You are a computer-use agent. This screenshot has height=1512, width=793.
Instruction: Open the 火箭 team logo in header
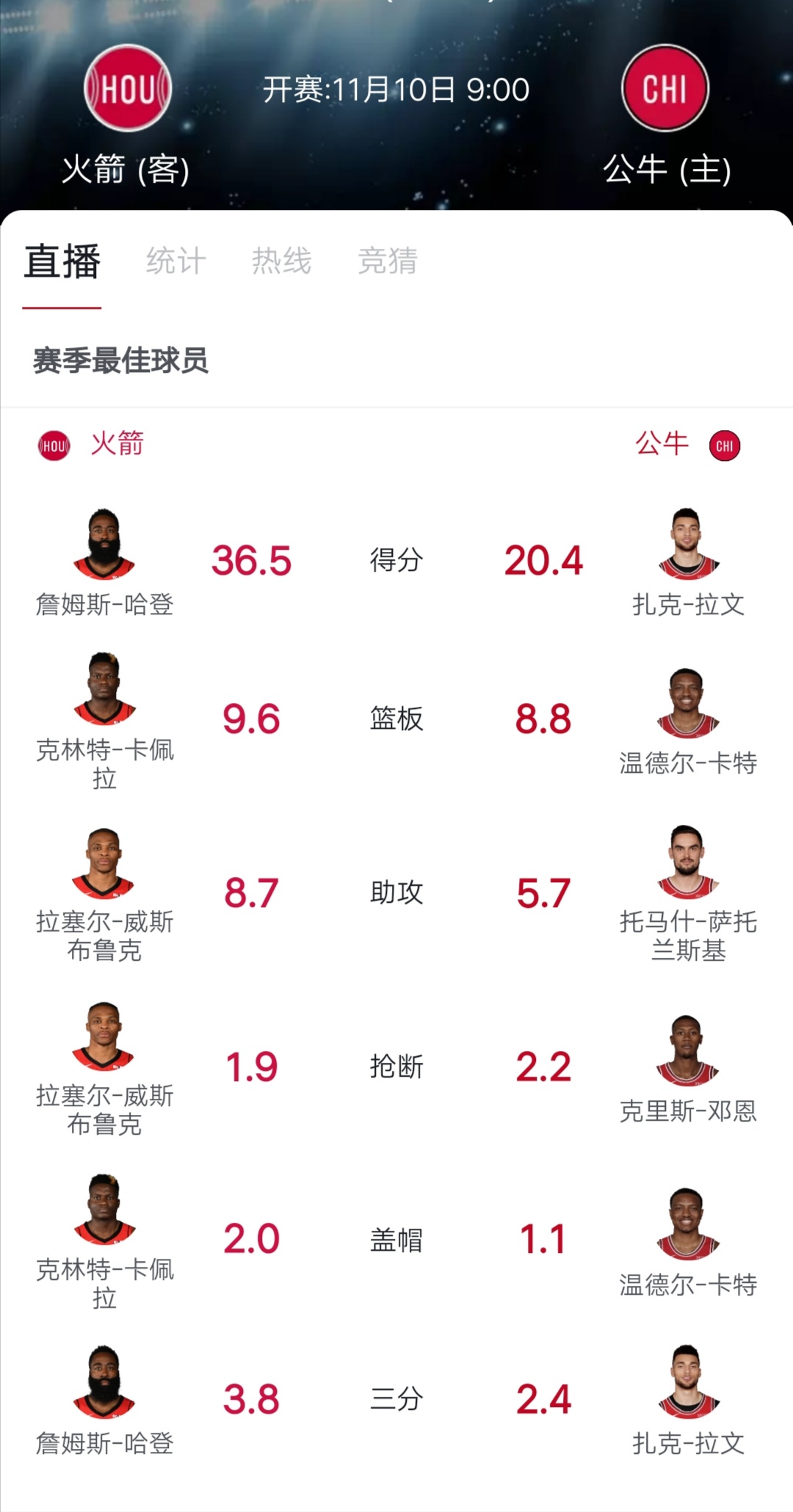128,88
